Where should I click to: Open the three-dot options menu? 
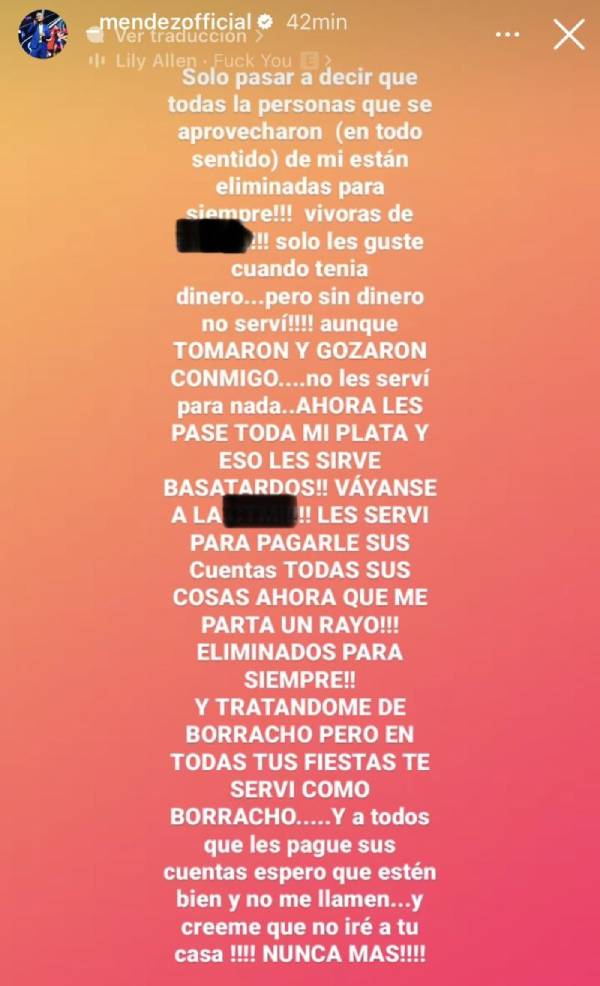point(507,34)
